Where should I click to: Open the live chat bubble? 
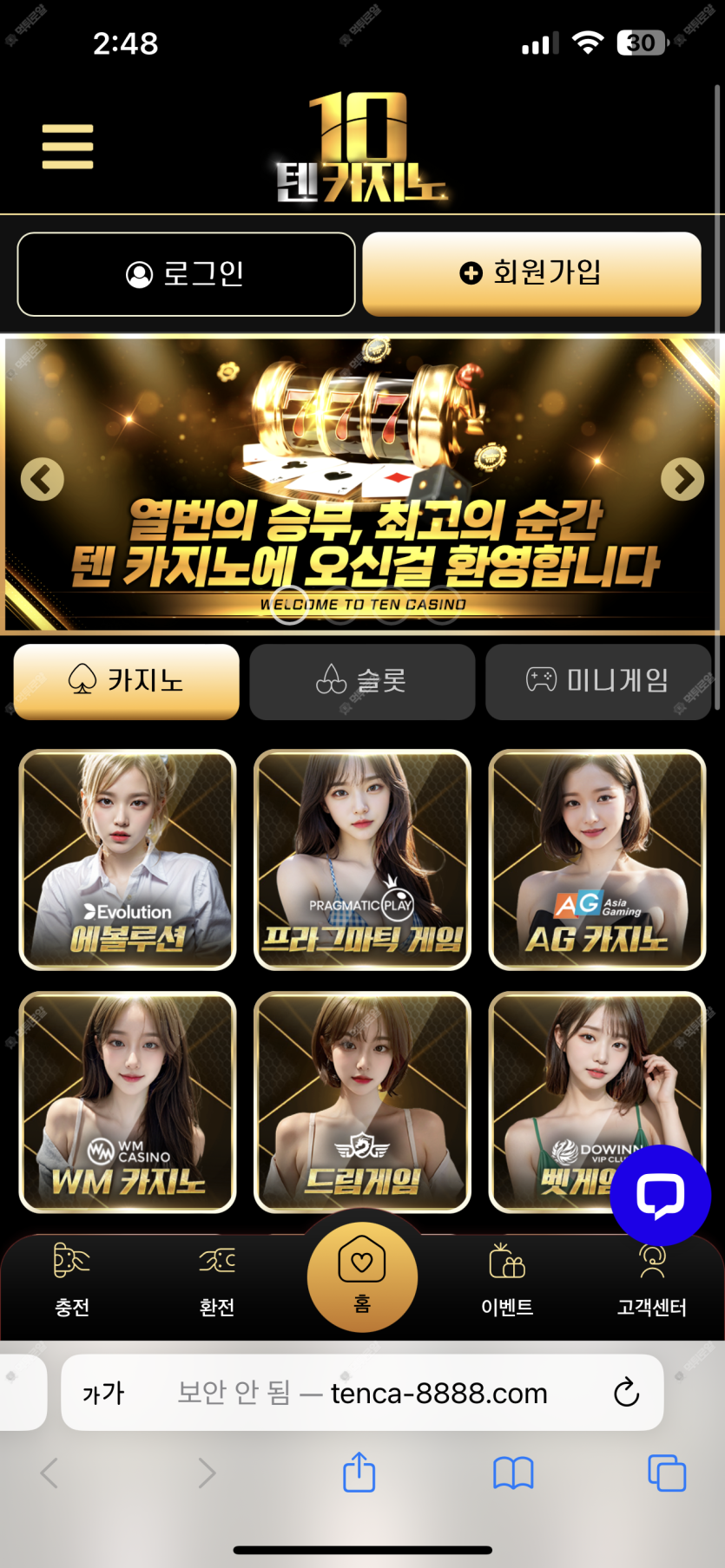[x=660, y=1195]
